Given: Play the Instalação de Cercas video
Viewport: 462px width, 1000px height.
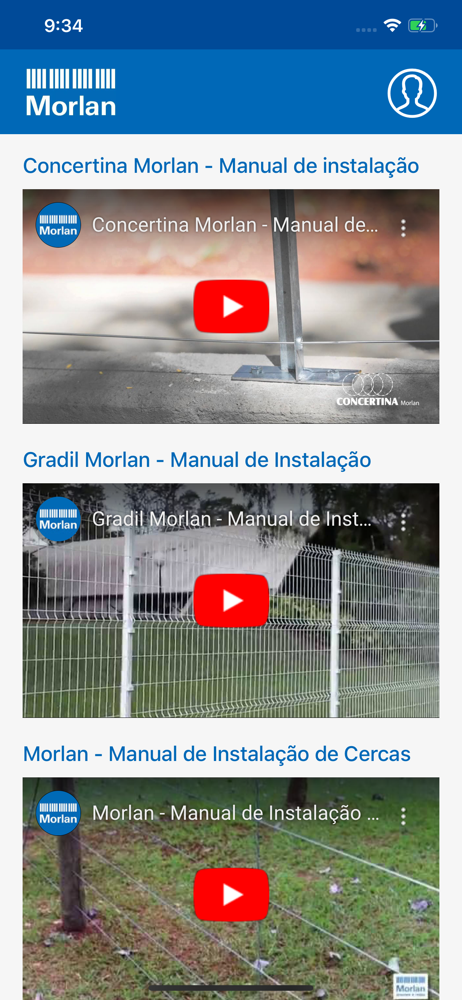Looking at the screenshot, I should pyautogui.click(x=231, y=894).
